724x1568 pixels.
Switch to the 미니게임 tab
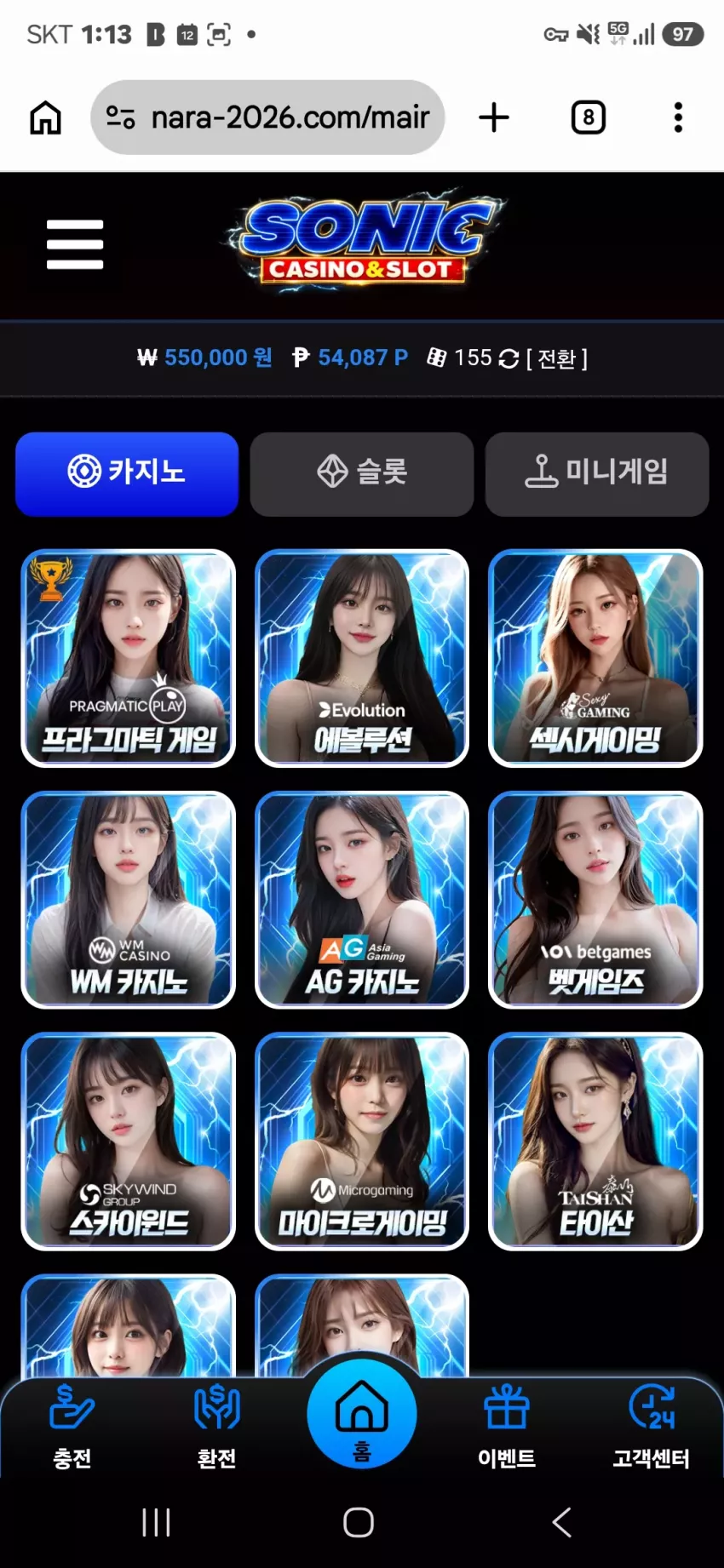point(597,473)
